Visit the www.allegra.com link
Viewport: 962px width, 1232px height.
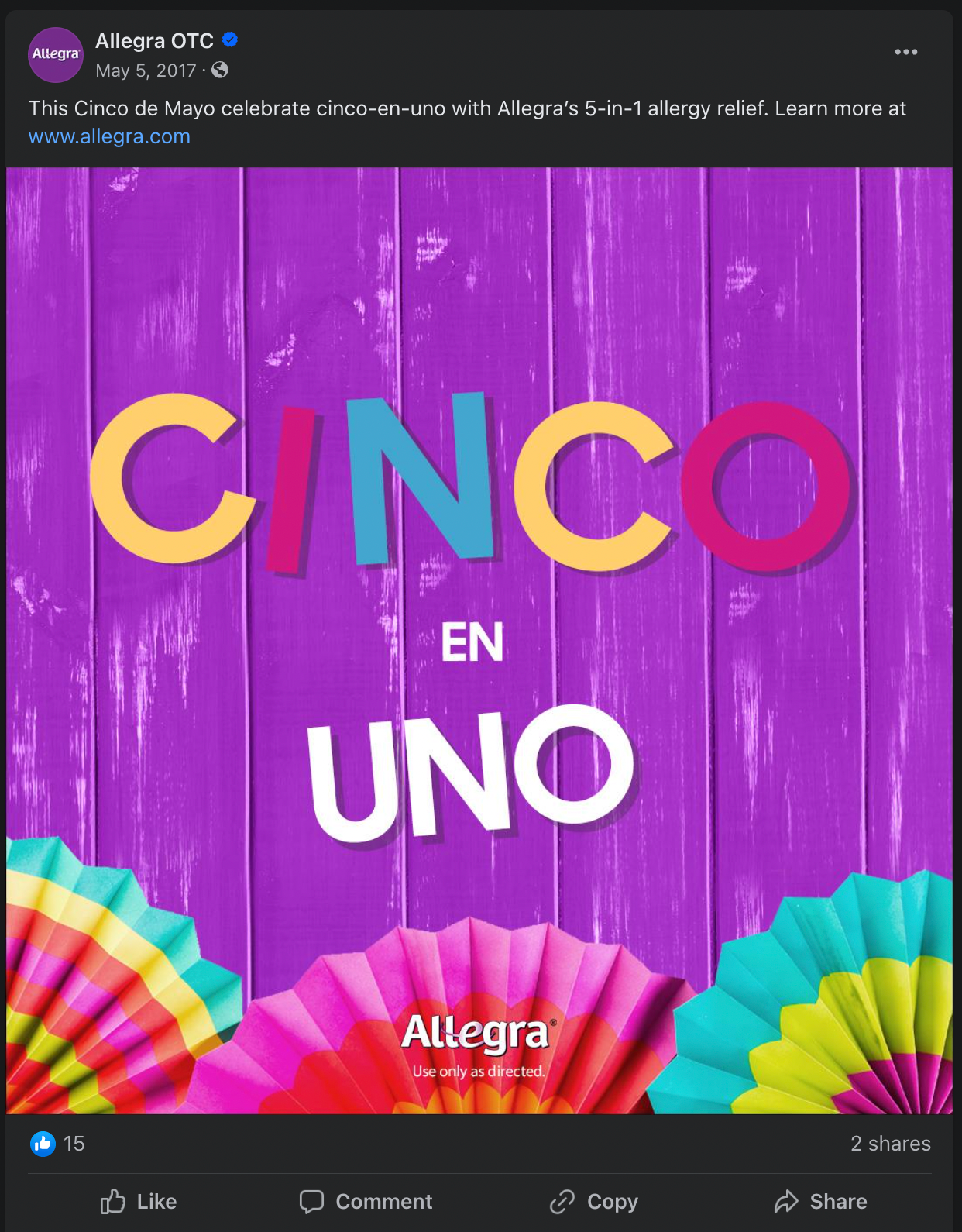pyautogui.click(x=109, y=136)
